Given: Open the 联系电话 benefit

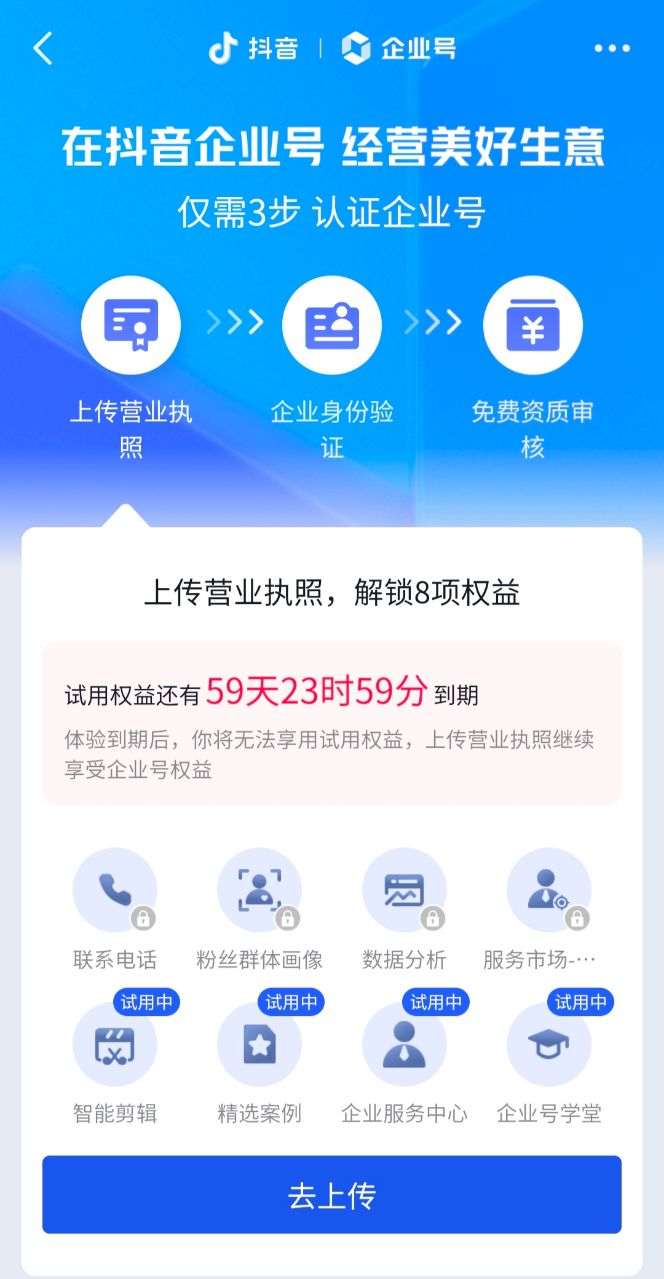Looking at the screenshot, I should (115, 890).
